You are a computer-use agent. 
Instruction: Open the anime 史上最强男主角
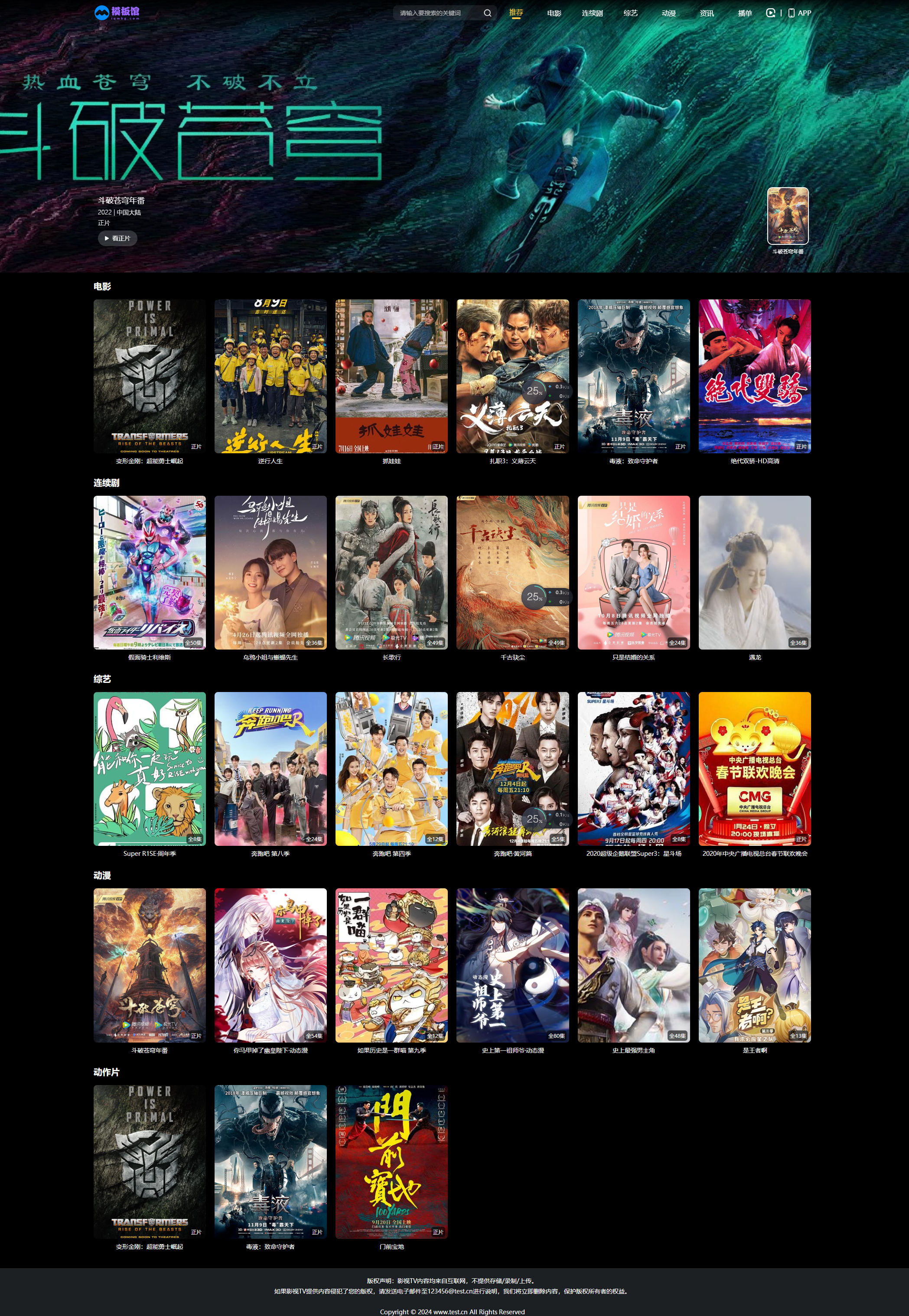click(633, 965)
